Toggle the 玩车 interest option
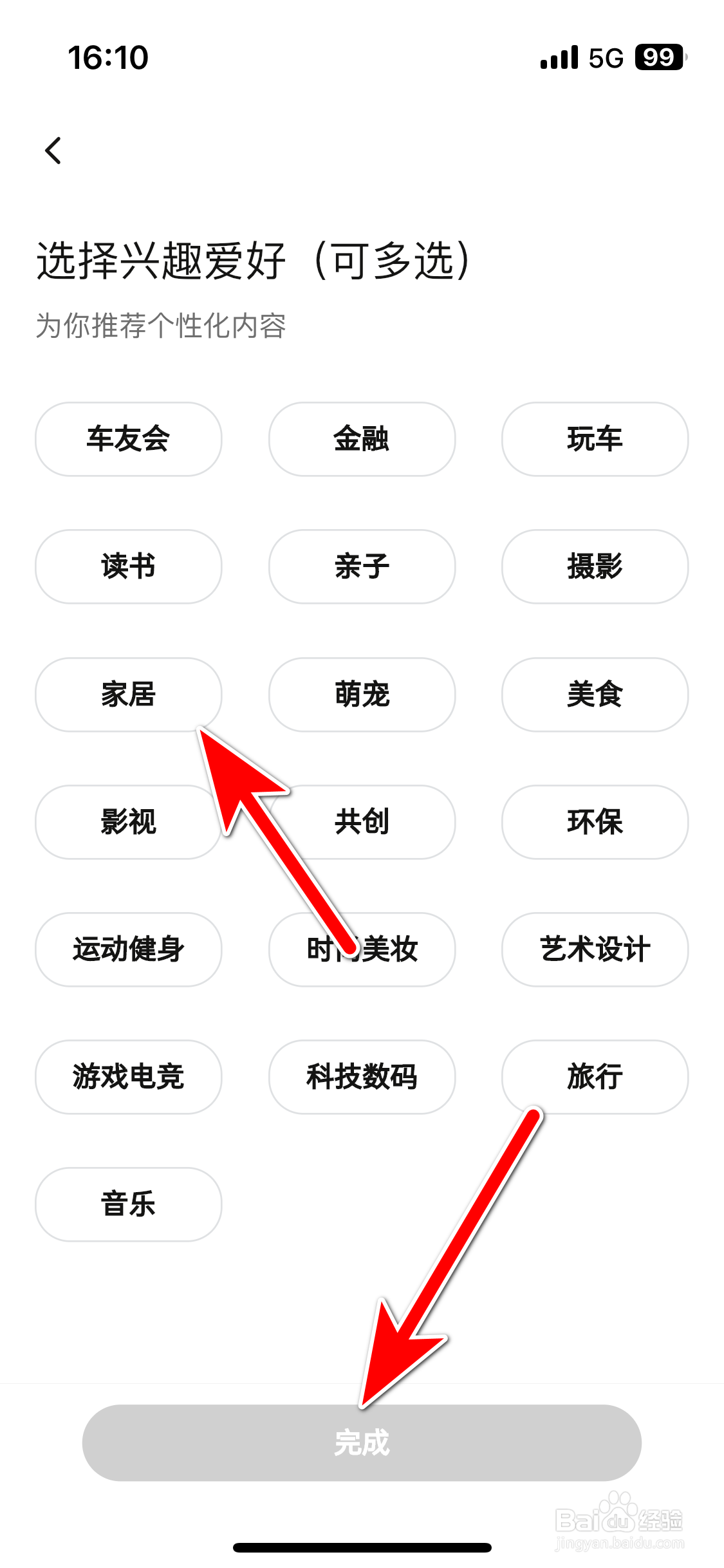Image resolution: width=724 pixels, height=1568 pixels. [594, 439]
